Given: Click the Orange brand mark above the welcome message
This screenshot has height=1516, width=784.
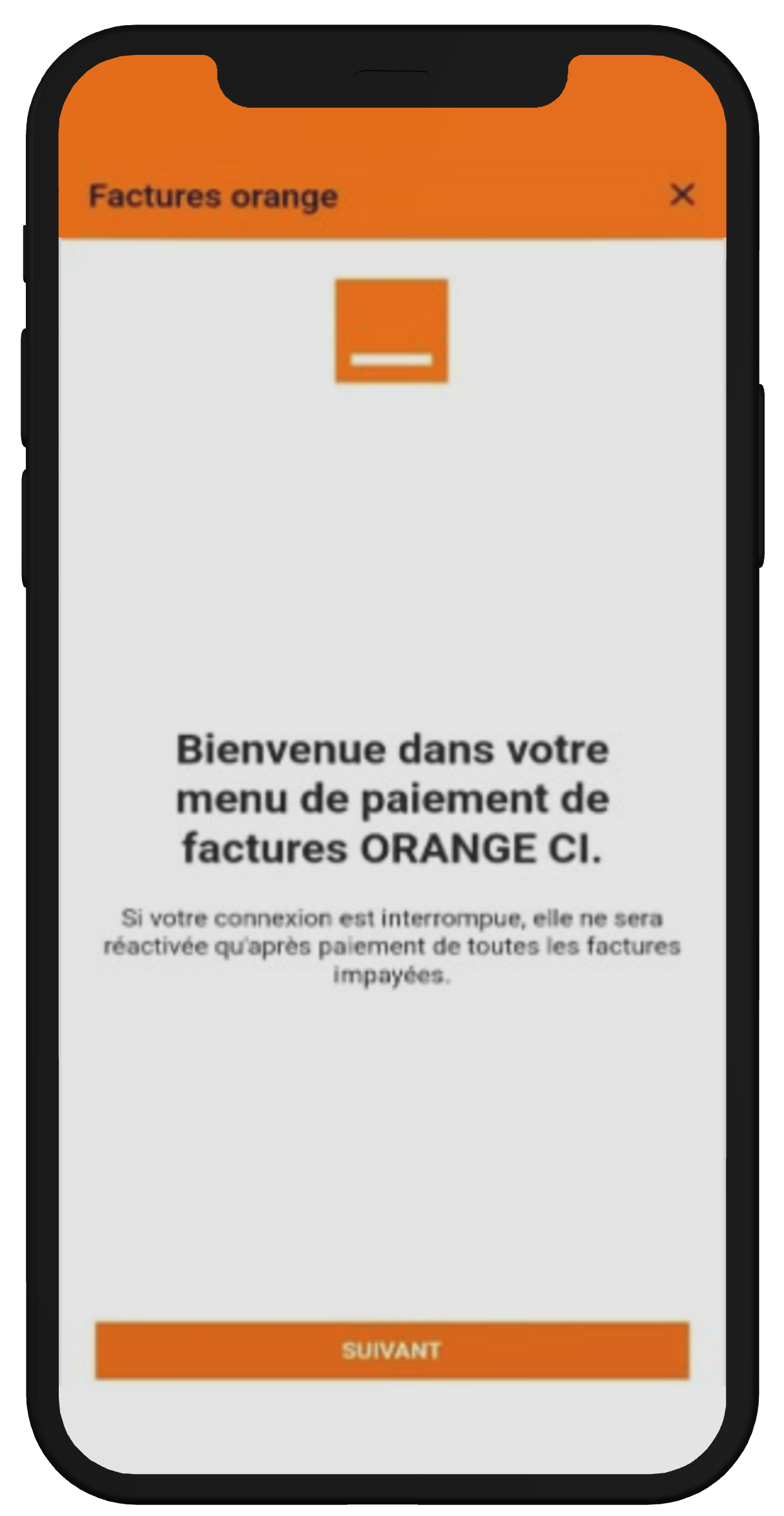Looking at the screenshot, I should click(x=391, y=331).
